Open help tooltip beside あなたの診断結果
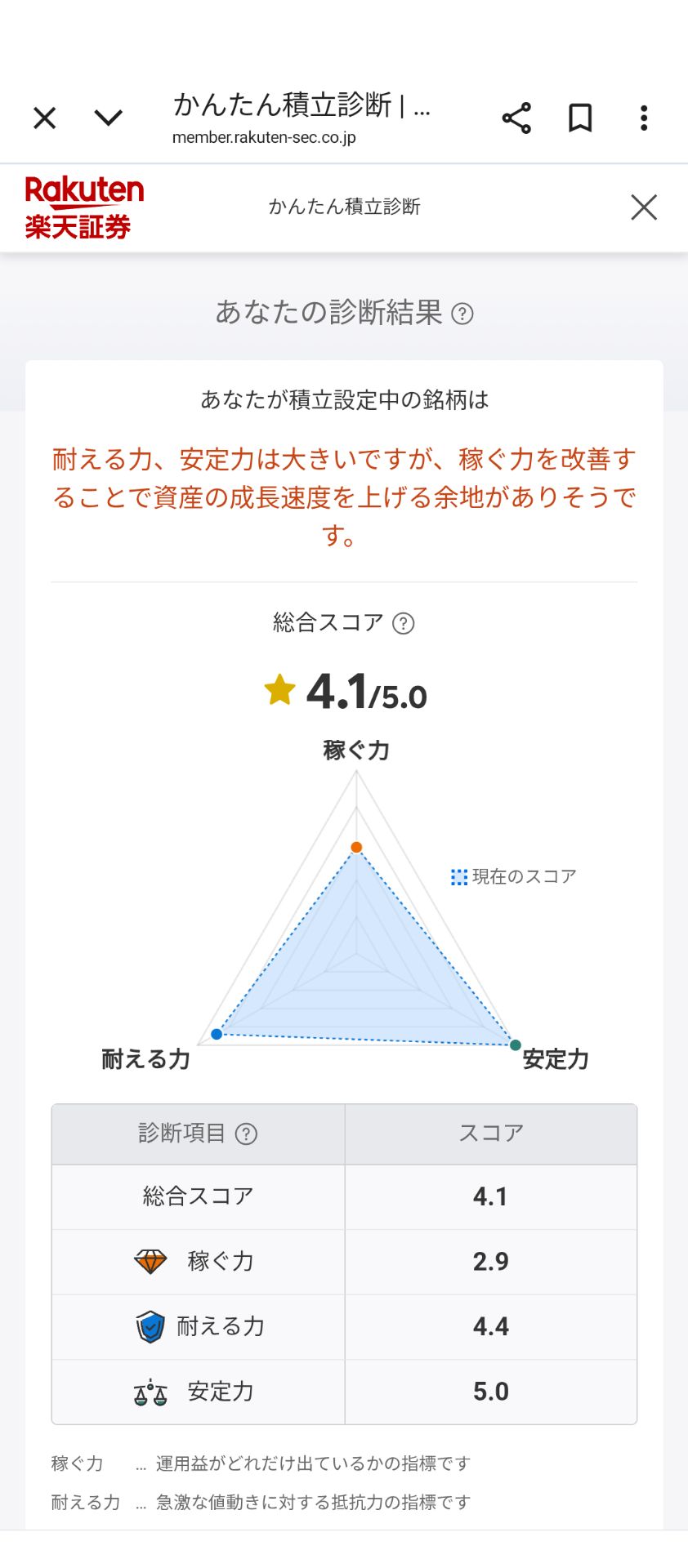This screenshot has height=1568, width=688. click(460, 312)
